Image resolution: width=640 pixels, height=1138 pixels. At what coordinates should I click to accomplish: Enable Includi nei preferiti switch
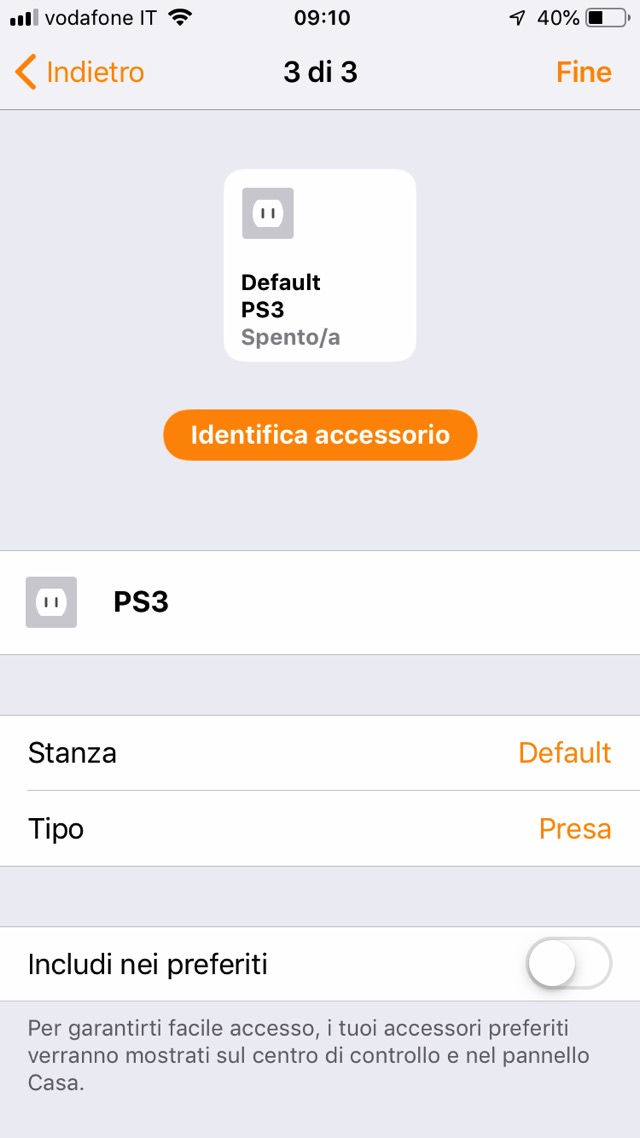[x=568, y=964]
